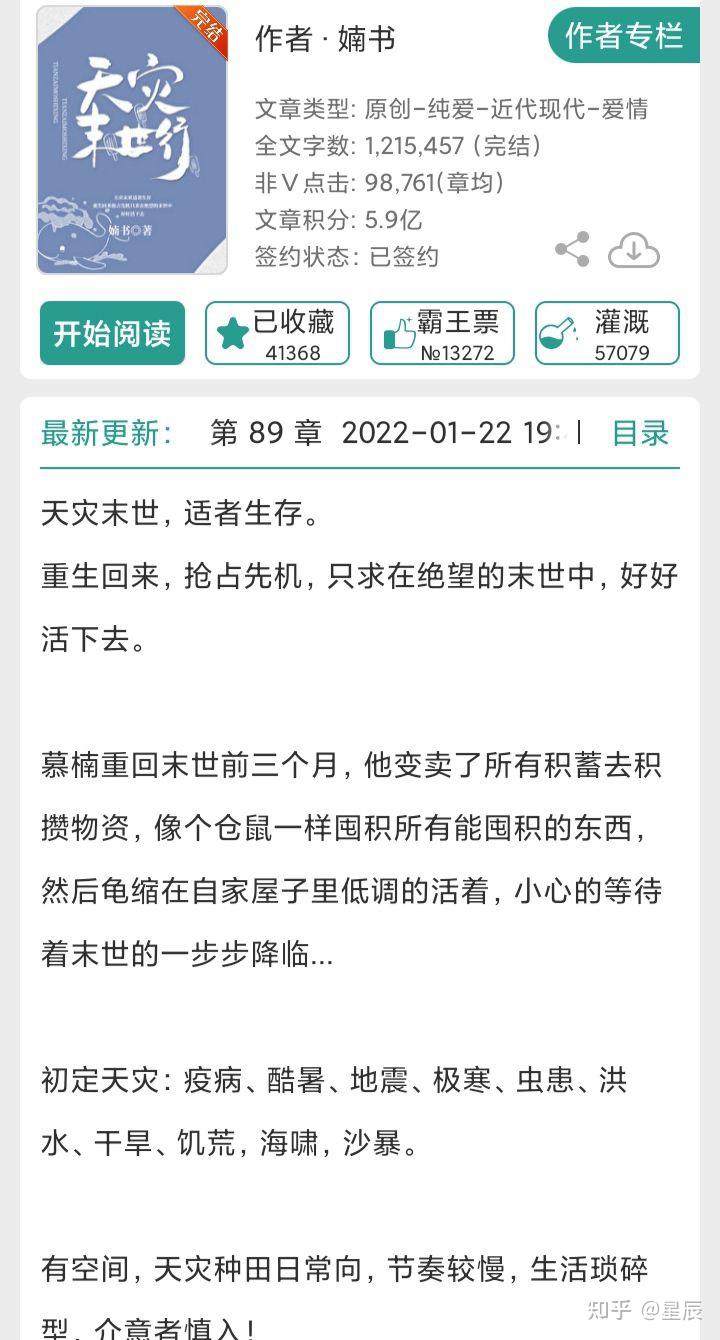View the 天灾末世行 book cover

[132, 140]
